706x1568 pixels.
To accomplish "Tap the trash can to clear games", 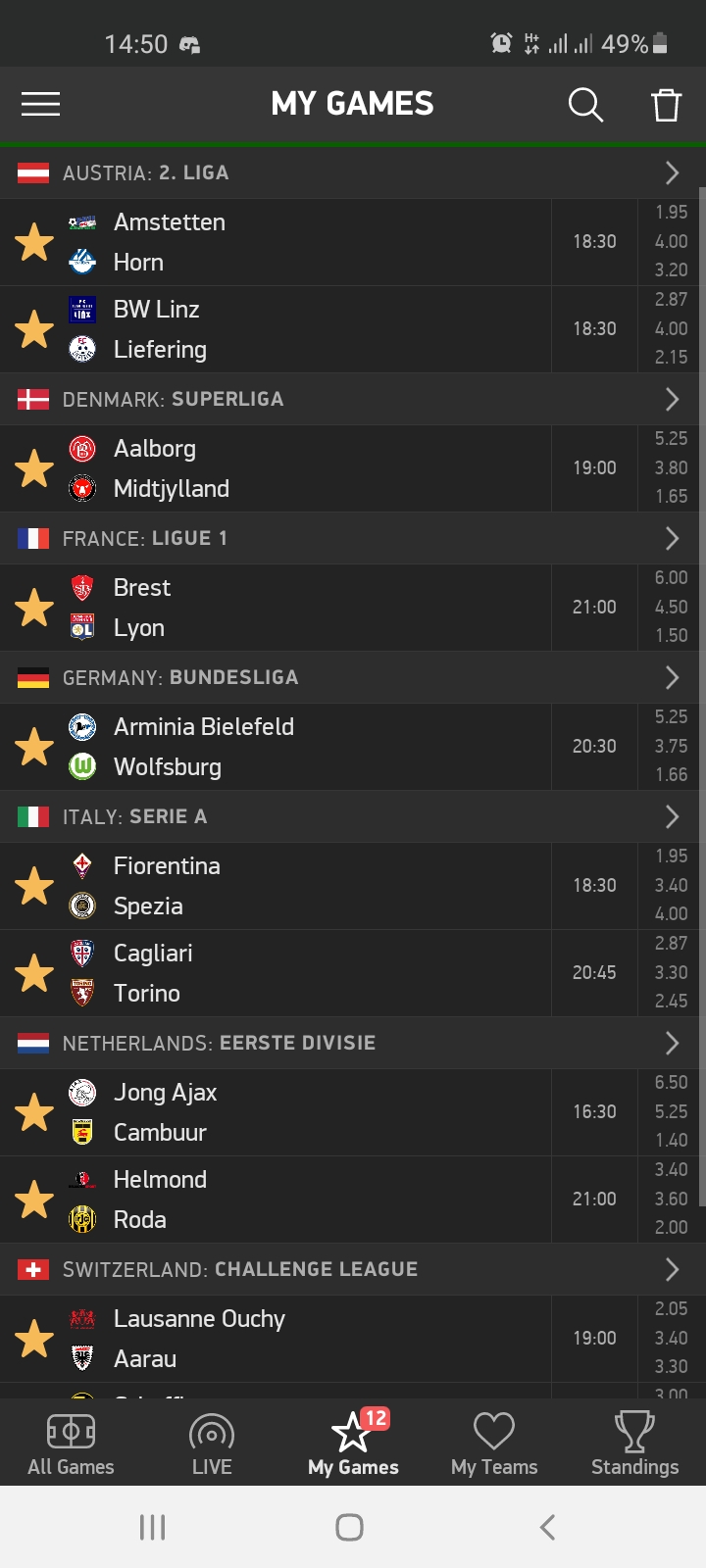I will (666, 104).
